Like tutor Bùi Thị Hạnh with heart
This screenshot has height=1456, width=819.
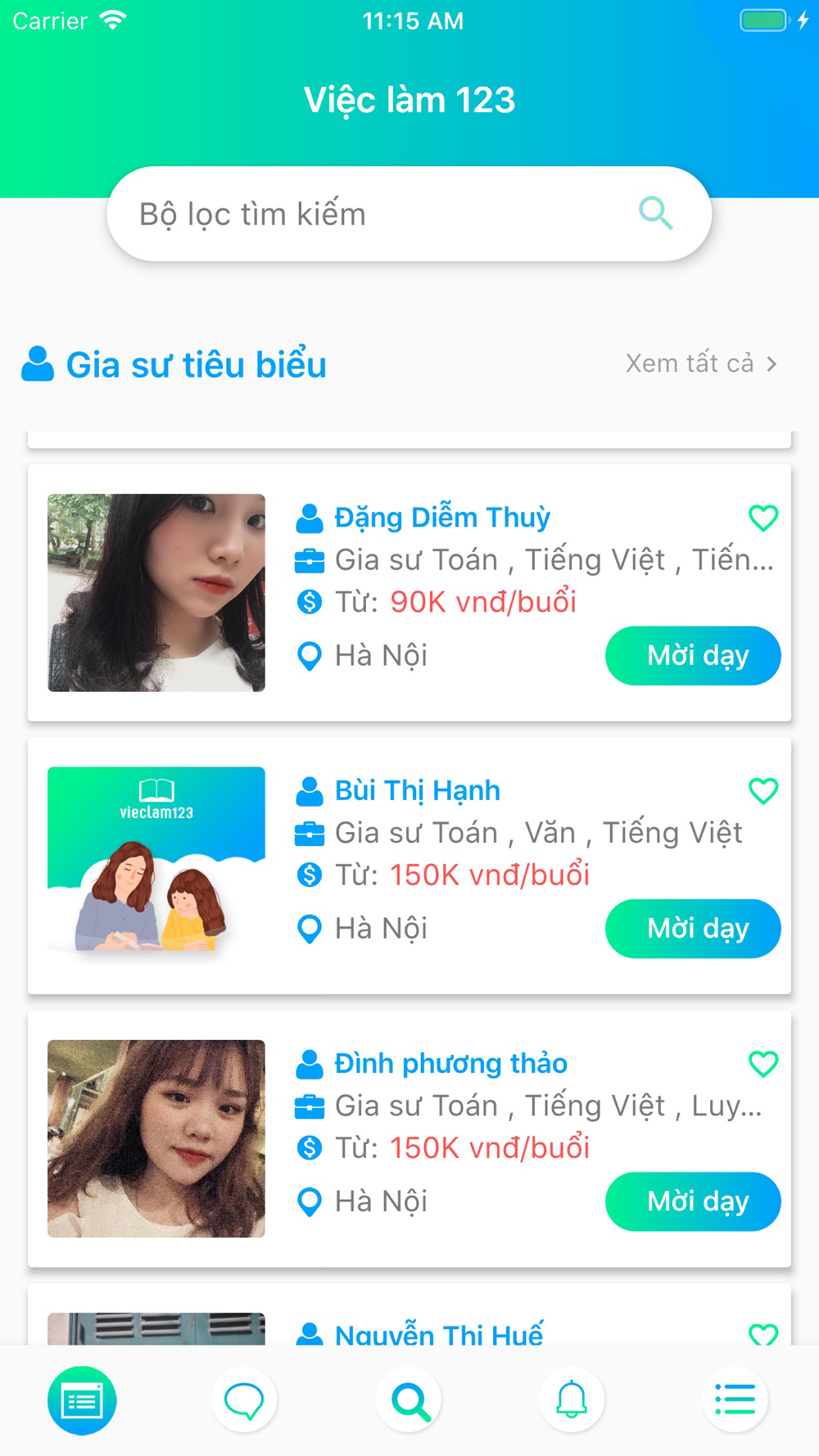click(762, 791)
